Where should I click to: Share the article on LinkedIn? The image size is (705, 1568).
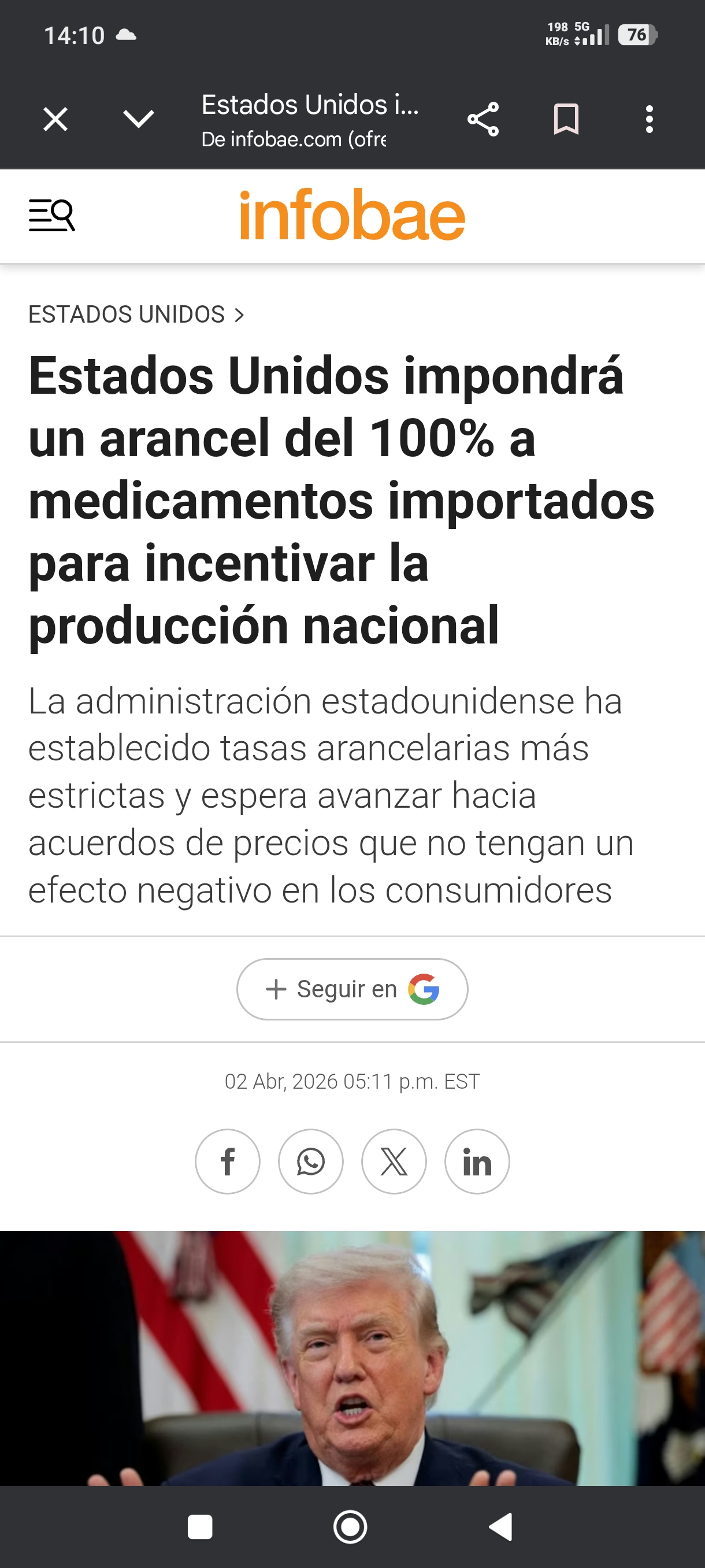coord(477,1162)
